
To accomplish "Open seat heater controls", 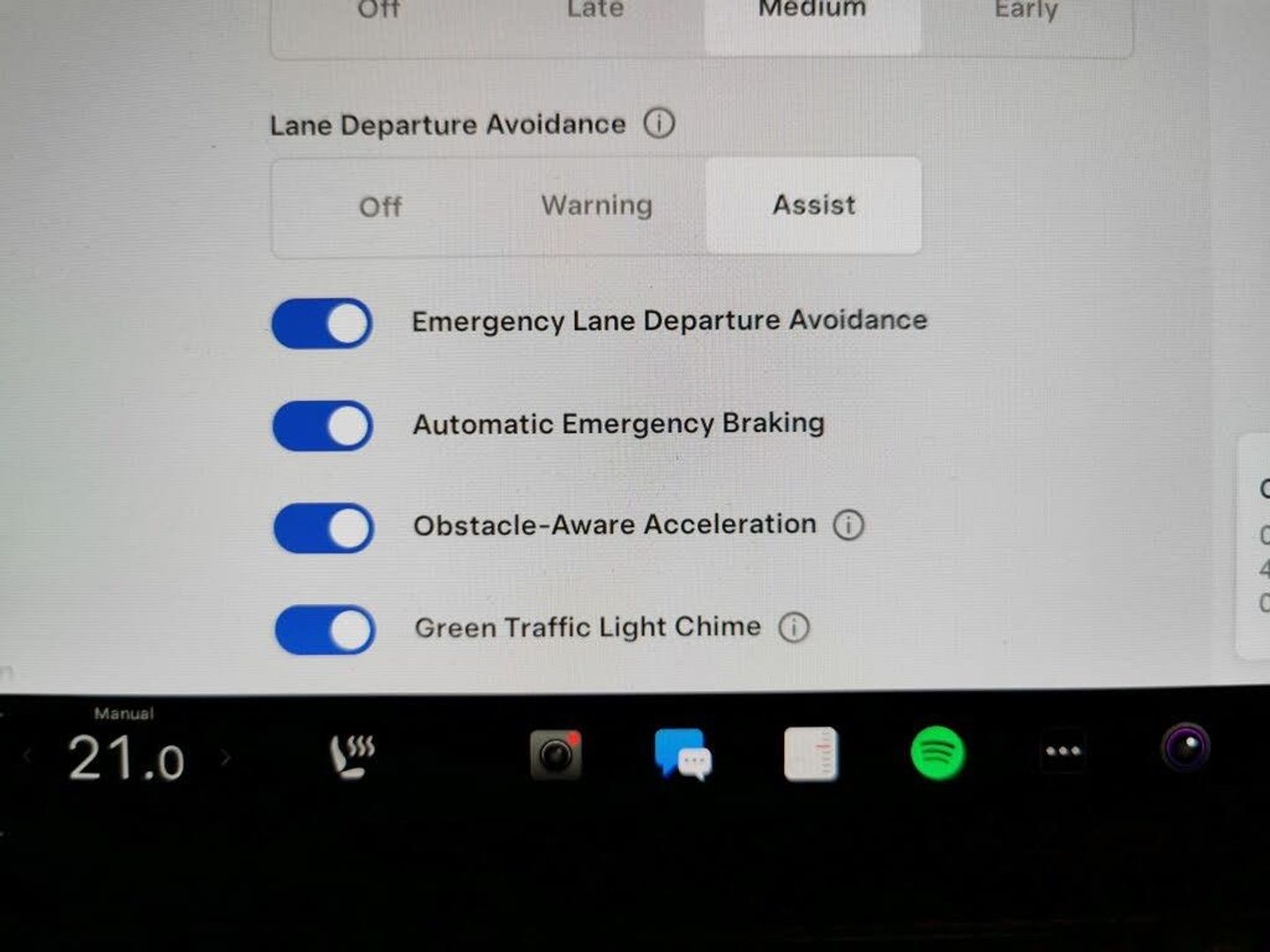I will (x=352, y=755).
